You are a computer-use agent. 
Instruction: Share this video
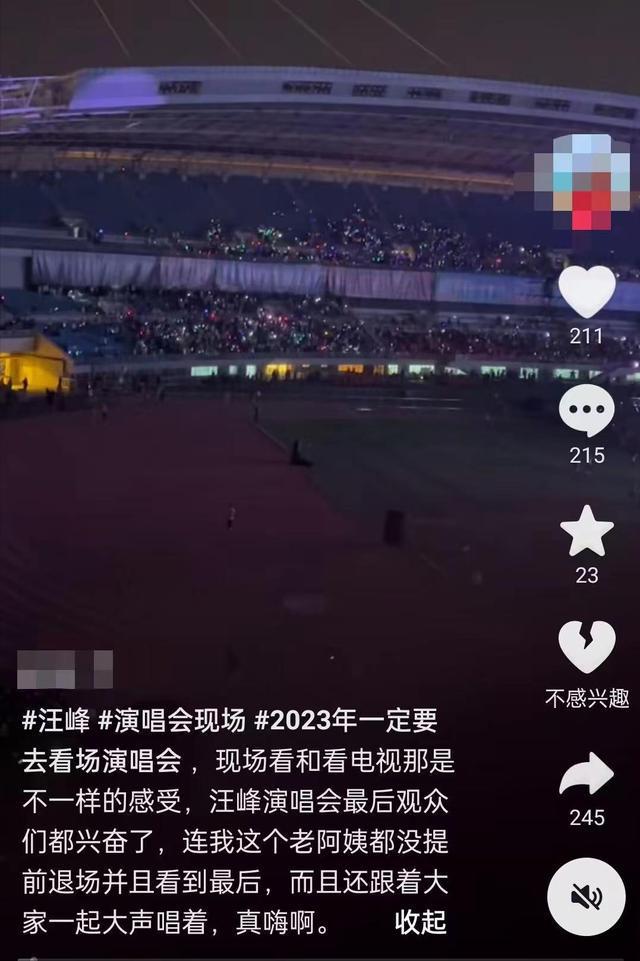587,774
